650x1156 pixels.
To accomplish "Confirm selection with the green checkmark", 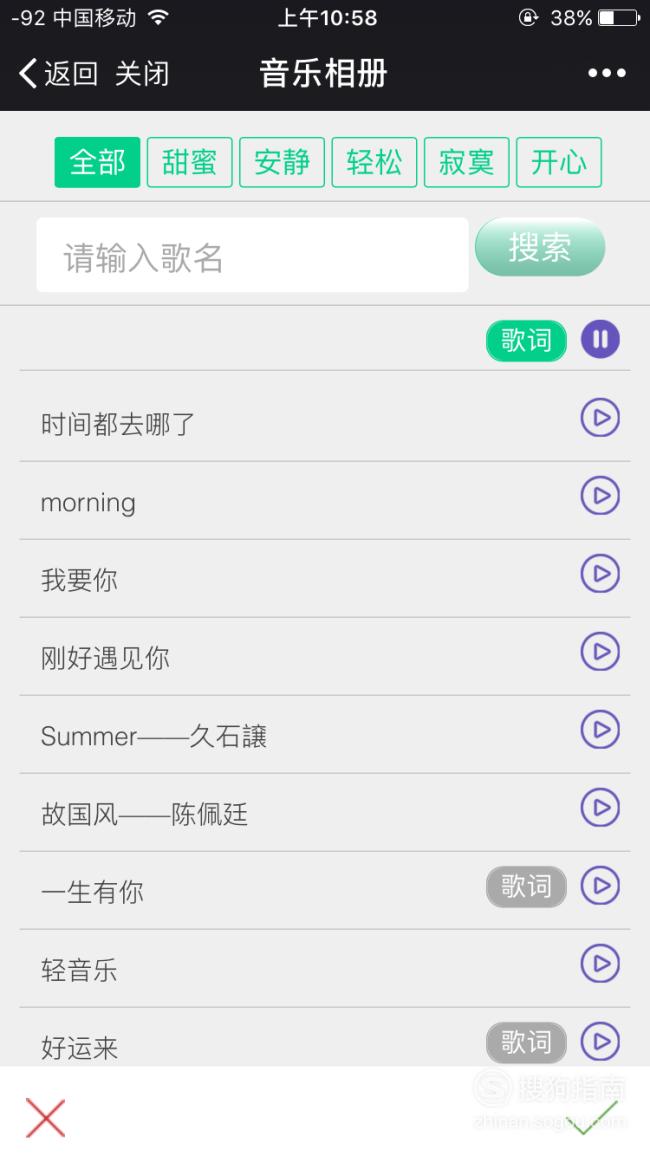I will 594,1118.
